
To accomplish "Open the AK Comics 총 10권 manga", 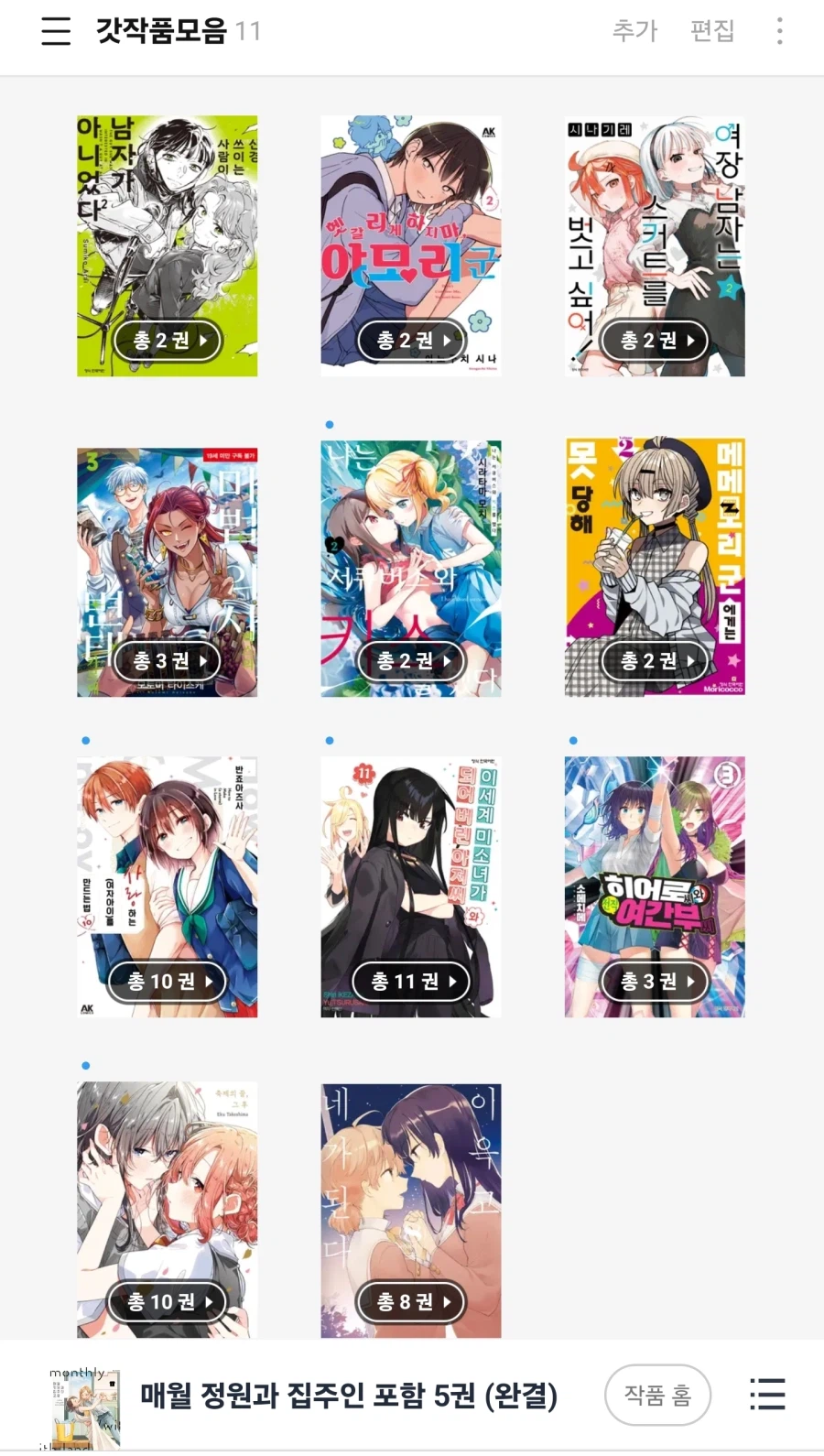I will click(x=167, y=886).
